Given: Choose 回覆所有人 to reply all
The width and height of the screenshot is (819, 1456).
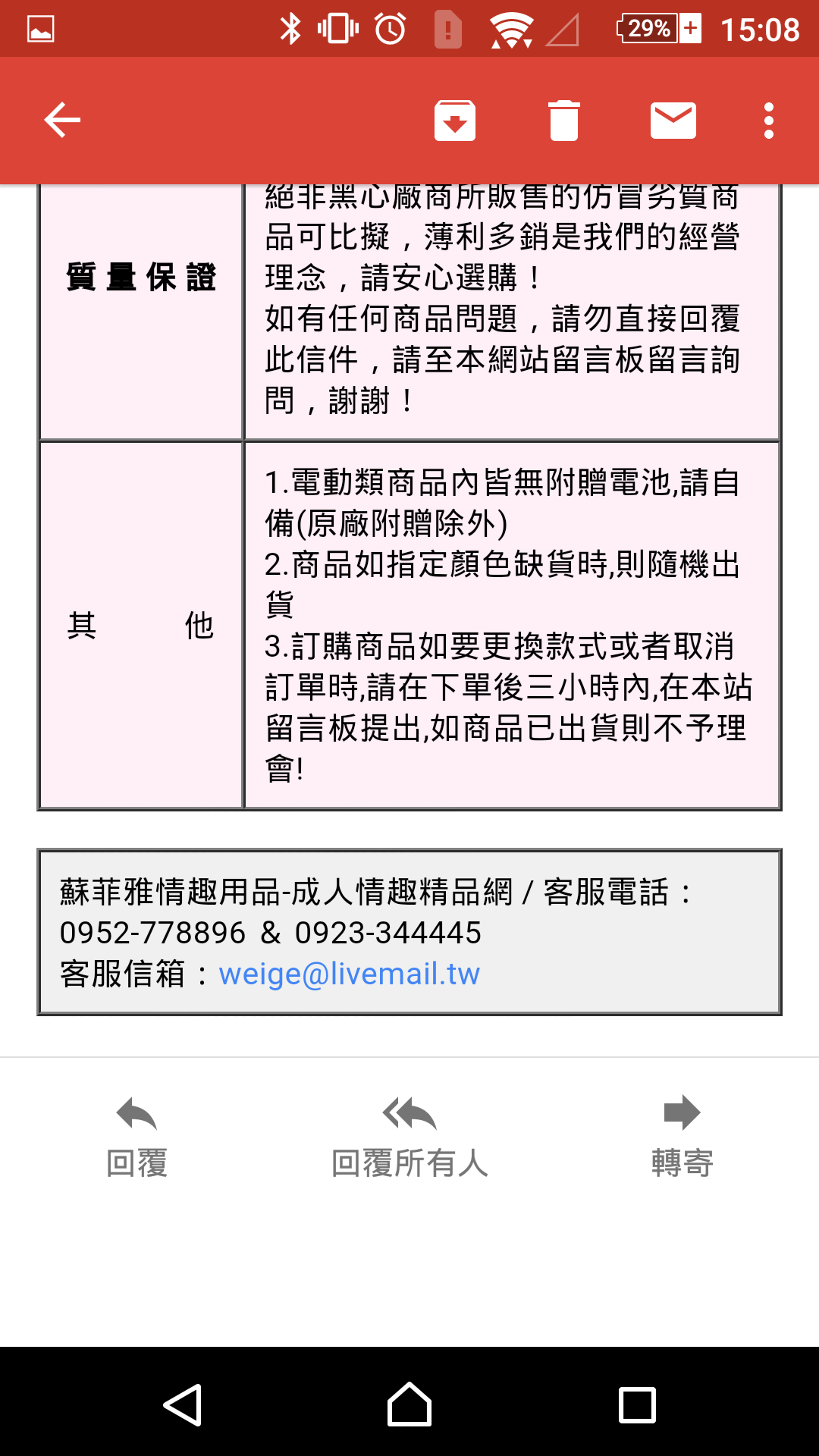Looking at the screenshot, I should click(409, 1137).
